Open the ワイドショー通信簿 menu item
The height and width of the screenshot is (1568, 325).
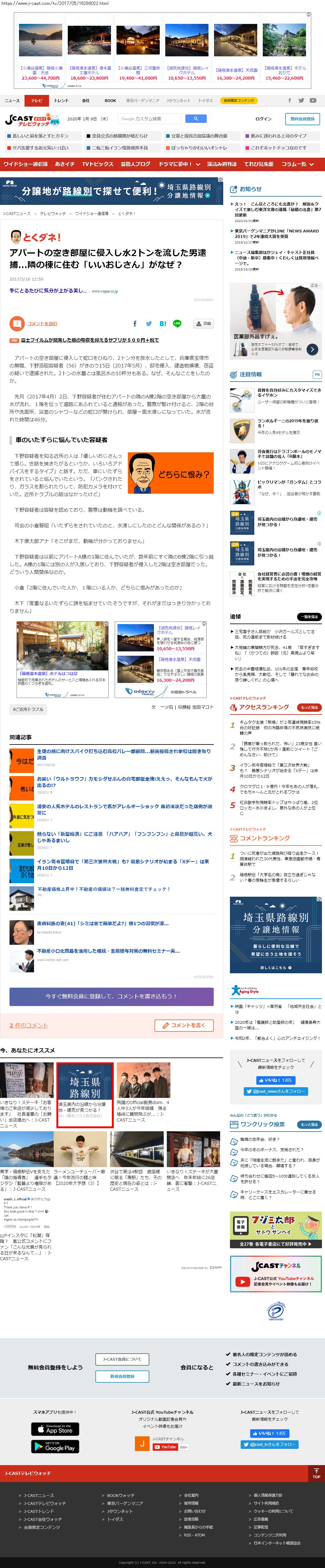click(26, 164)
